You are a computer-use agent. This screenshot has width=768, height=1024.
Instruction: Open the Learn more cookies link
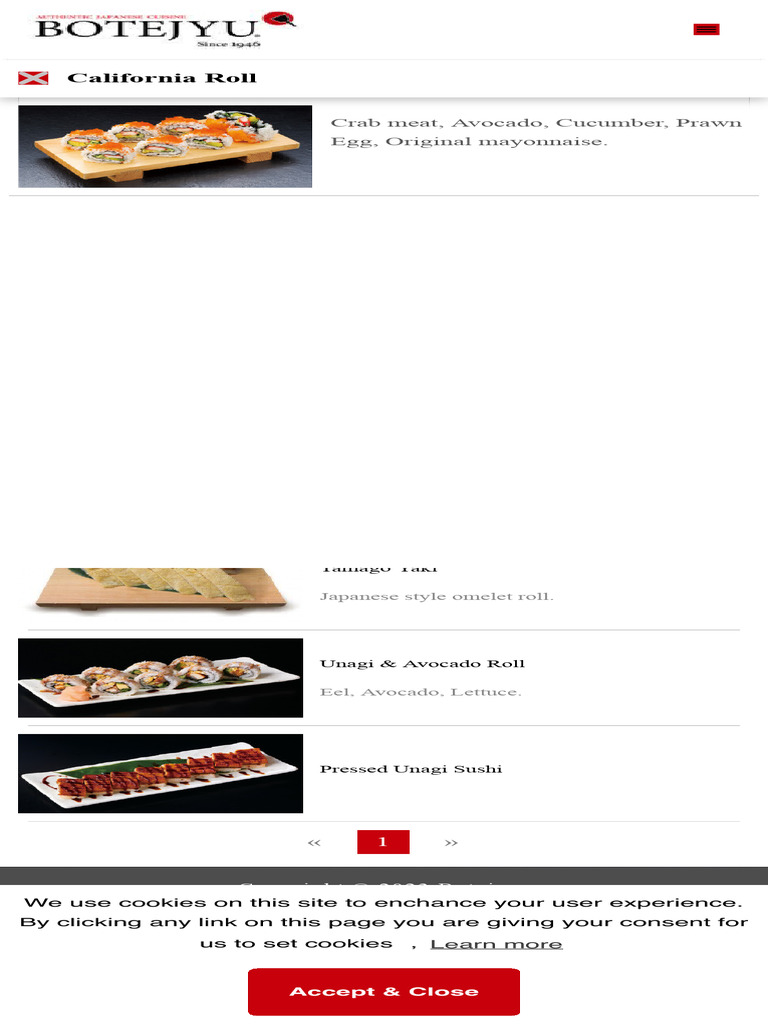tap(496, 944)
